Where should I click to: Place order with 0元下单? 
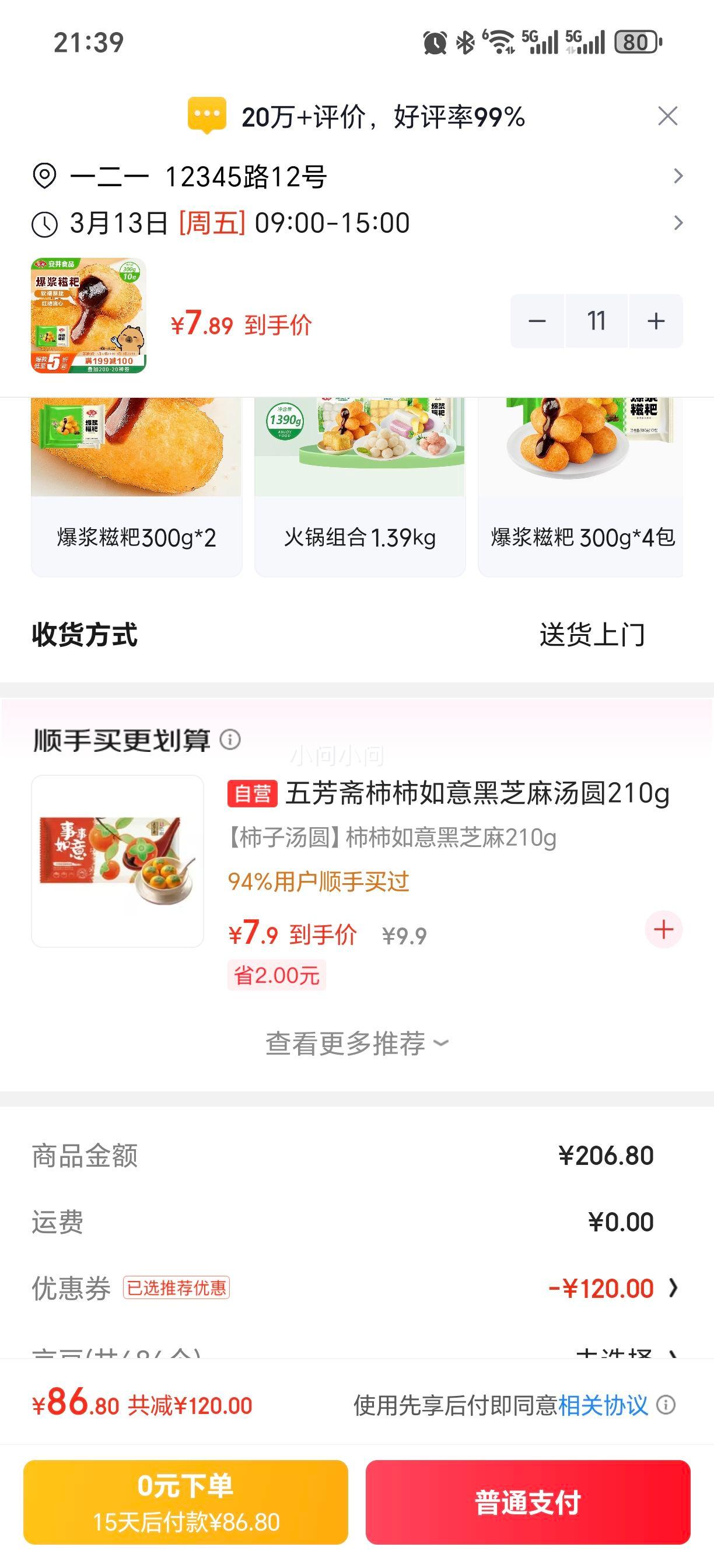coord(185,1501)
